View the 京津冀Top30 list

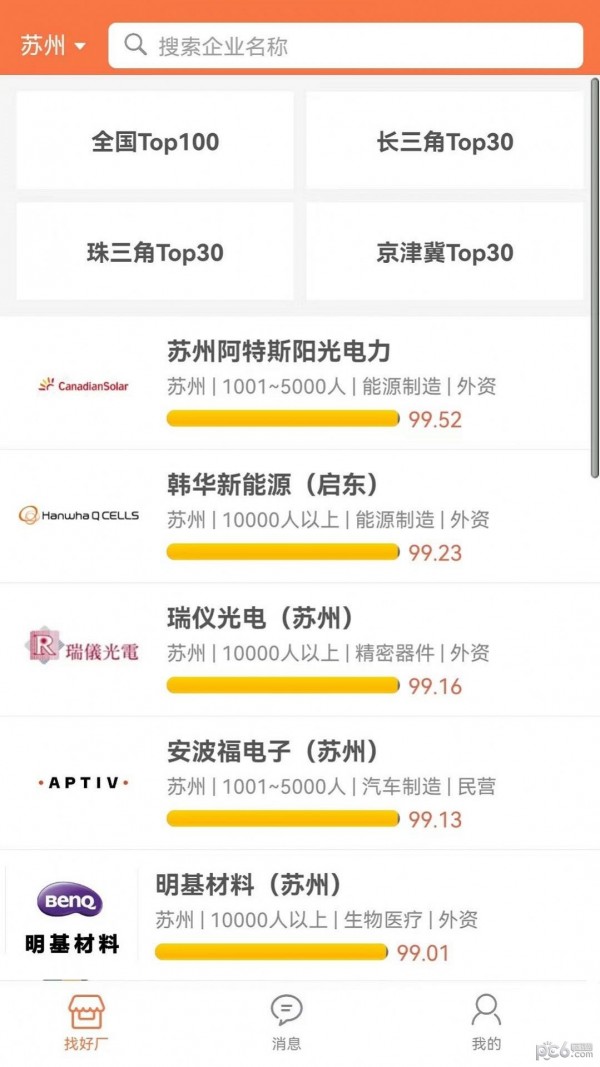pos(445,252)
